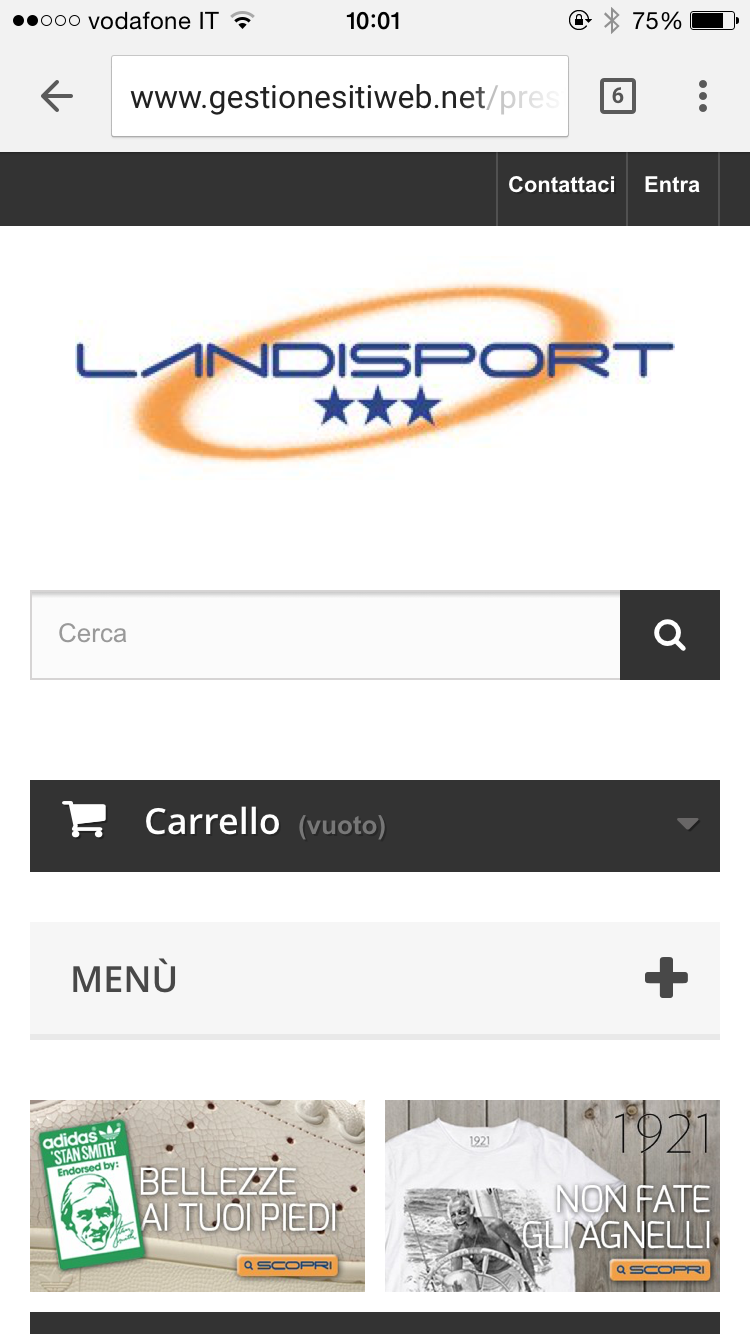
Task: Open the Landisport homepage logo
Action: pyautogui.click(x=375, y=372)
